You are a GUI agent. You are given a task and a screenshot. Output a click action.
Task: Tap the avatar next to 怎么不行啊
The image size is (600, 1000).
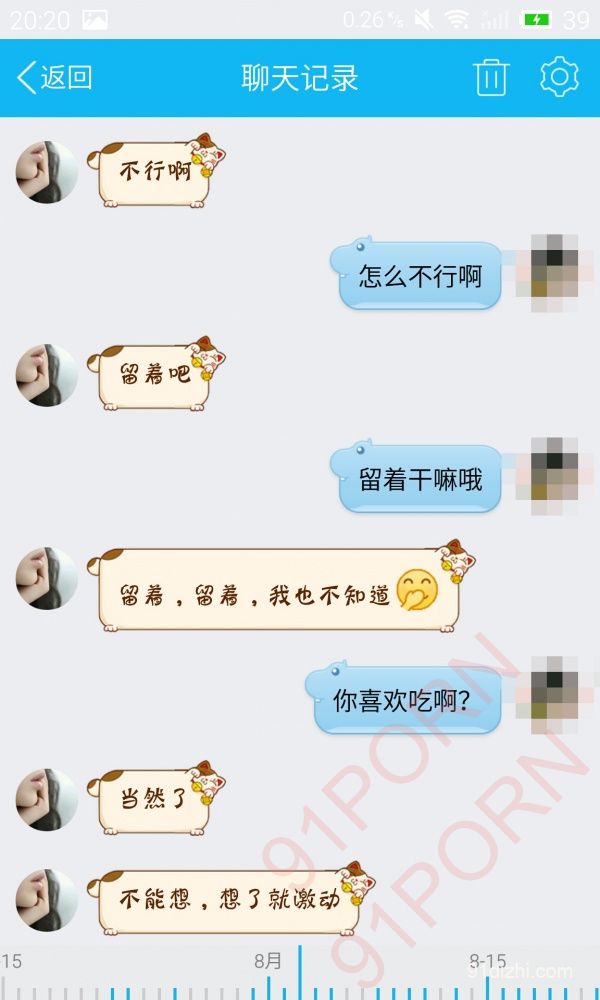pos(554,267)
